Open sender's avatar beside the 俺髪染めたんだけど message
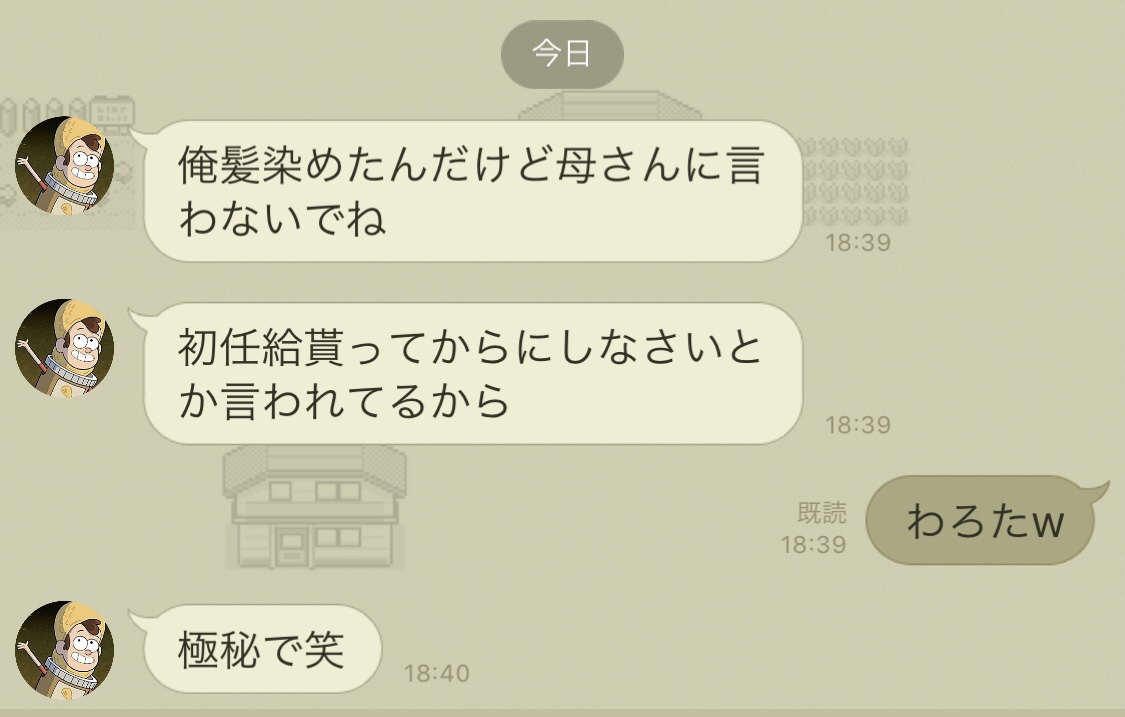1125x717 pixels. click(x=65, y=165)
